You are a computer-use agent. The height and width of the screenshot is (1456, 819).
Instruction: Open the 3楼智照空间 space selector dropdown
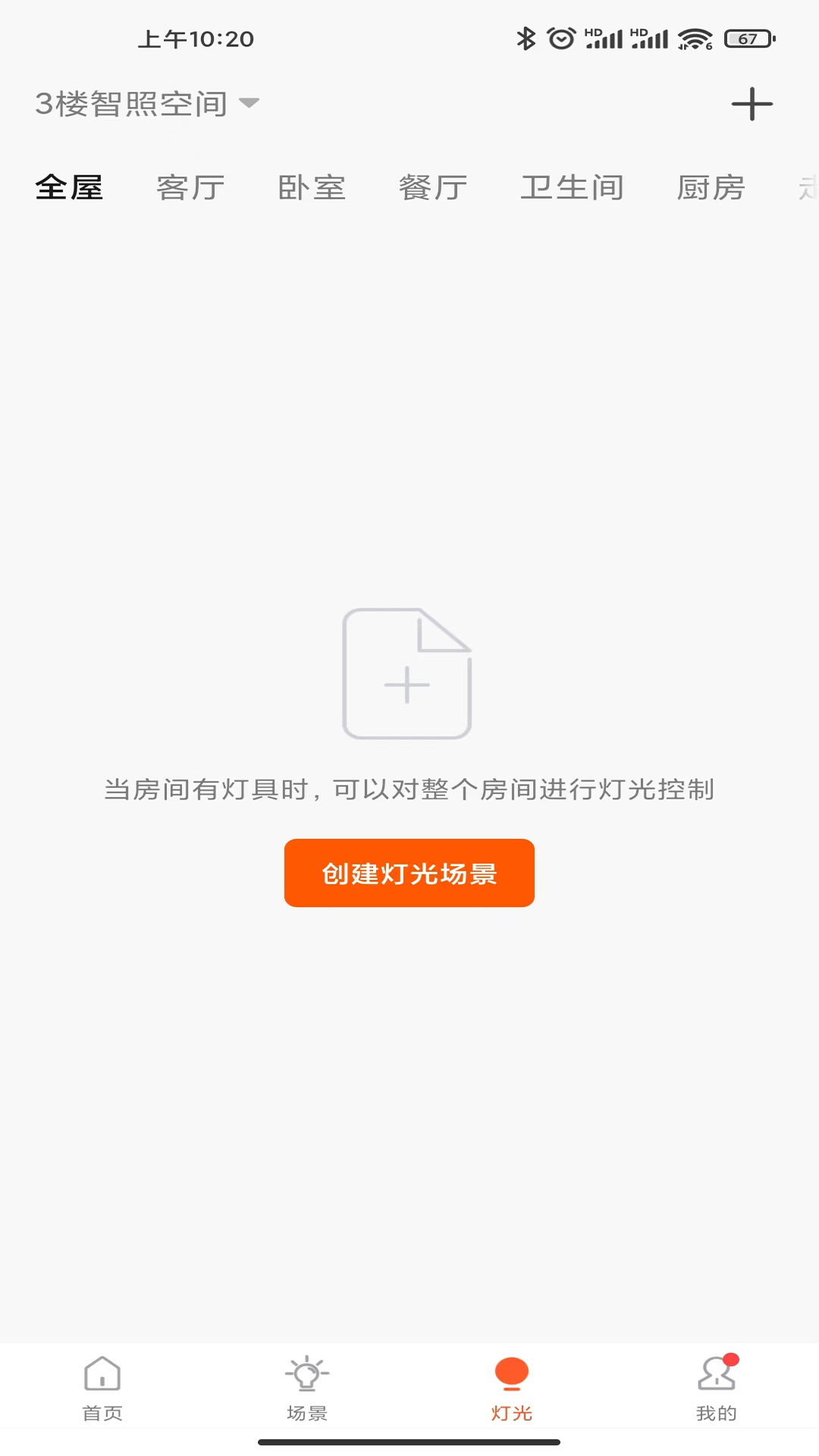pos(133,104)
